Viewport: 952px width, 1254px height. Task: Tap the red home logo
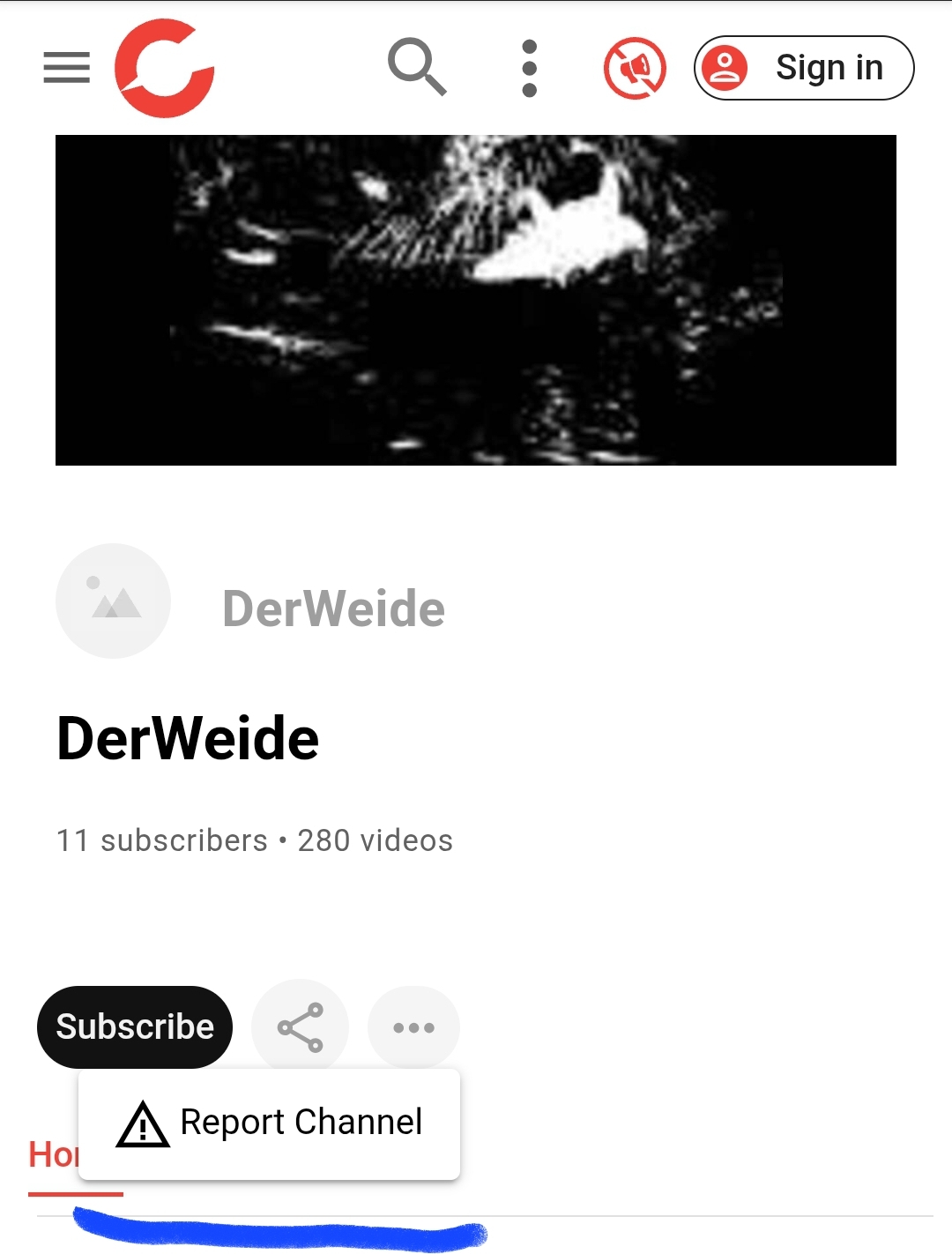coord(165,68)
